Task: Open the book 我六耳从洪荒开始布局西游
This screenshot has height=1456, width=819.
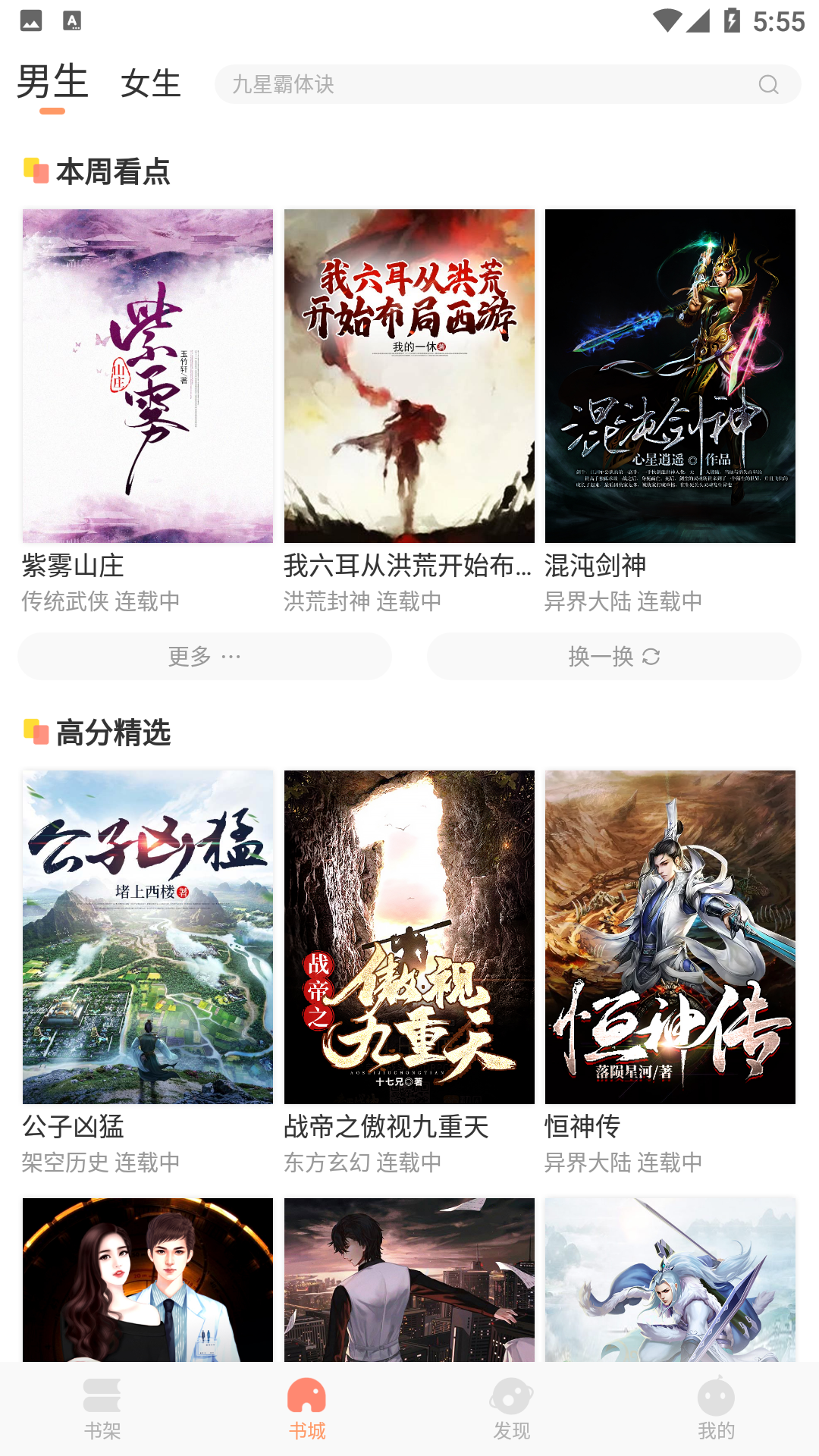Action: [x=409, y=376]
